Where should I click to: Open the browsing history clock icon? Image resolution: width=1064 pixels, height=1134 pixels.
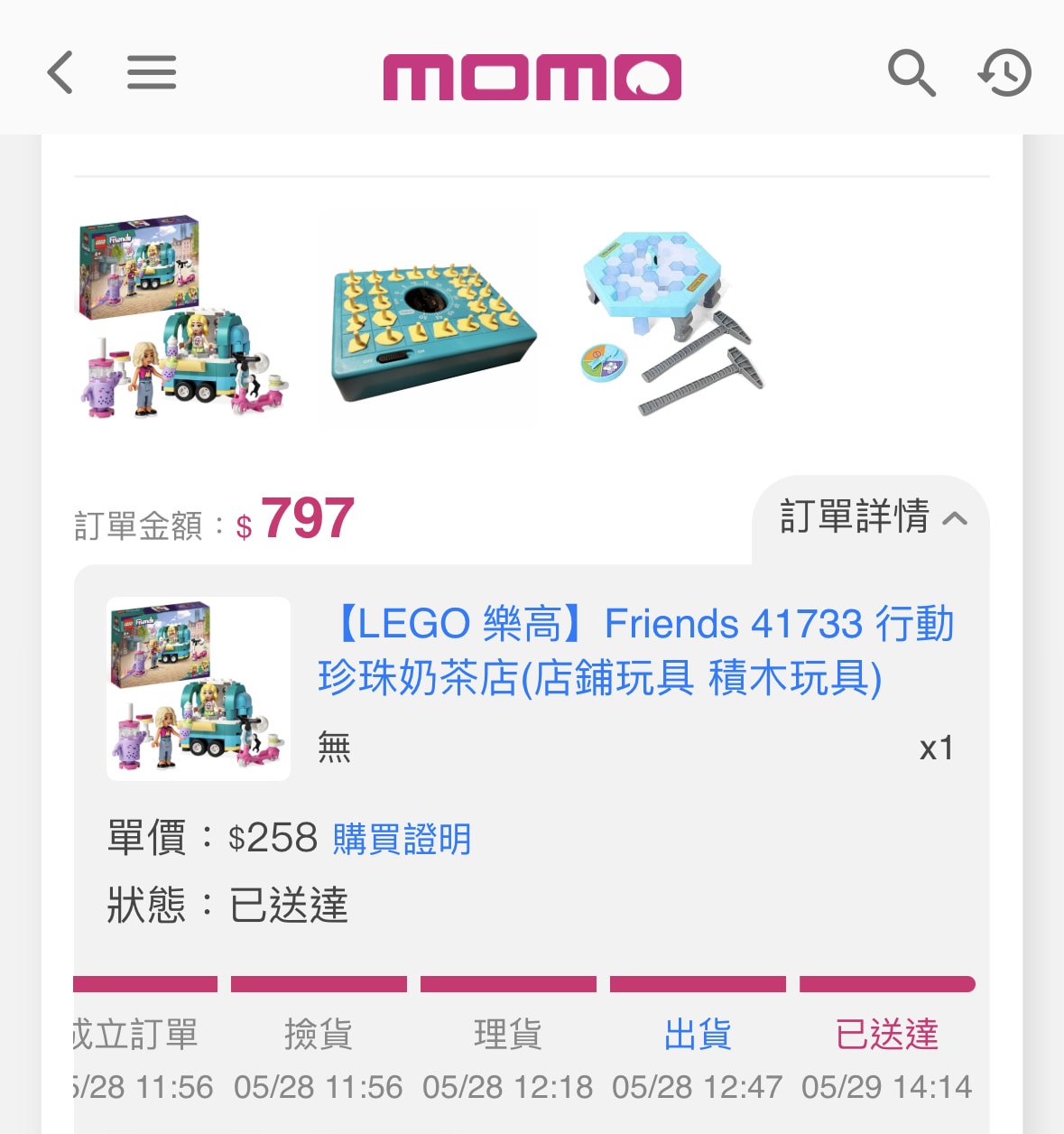pos(1004,72)
